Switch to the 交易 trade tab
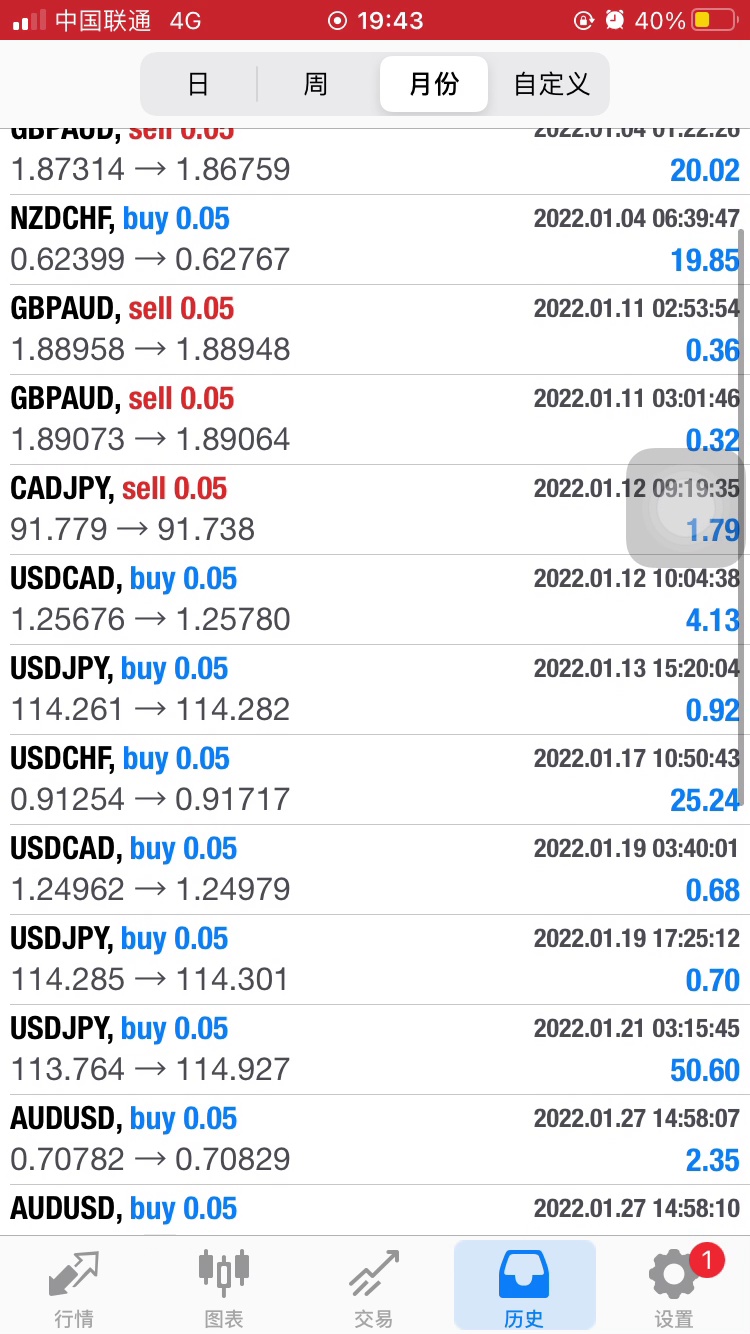 (x=374, y=1287)
